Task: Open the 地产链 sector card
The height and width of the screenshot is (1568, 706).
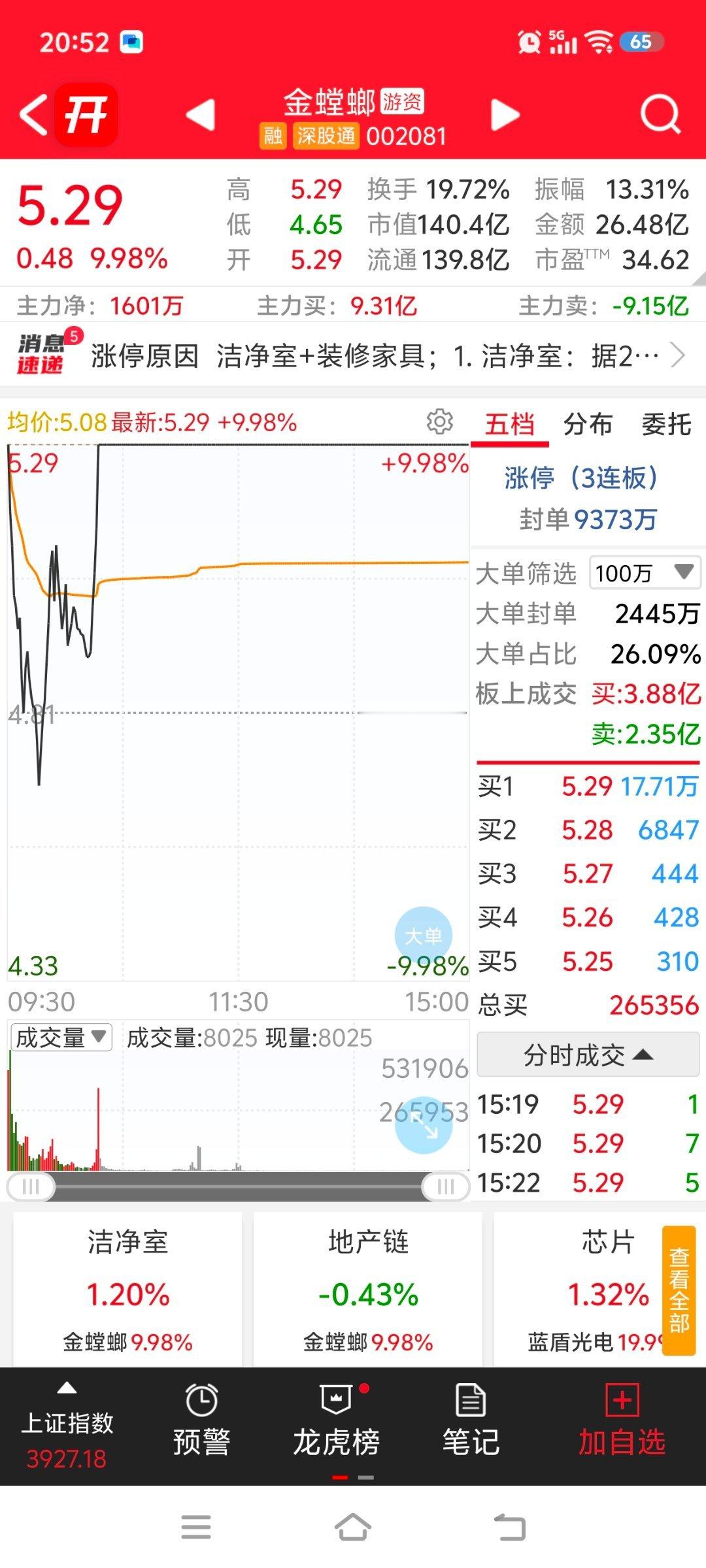Action: 368,1289
